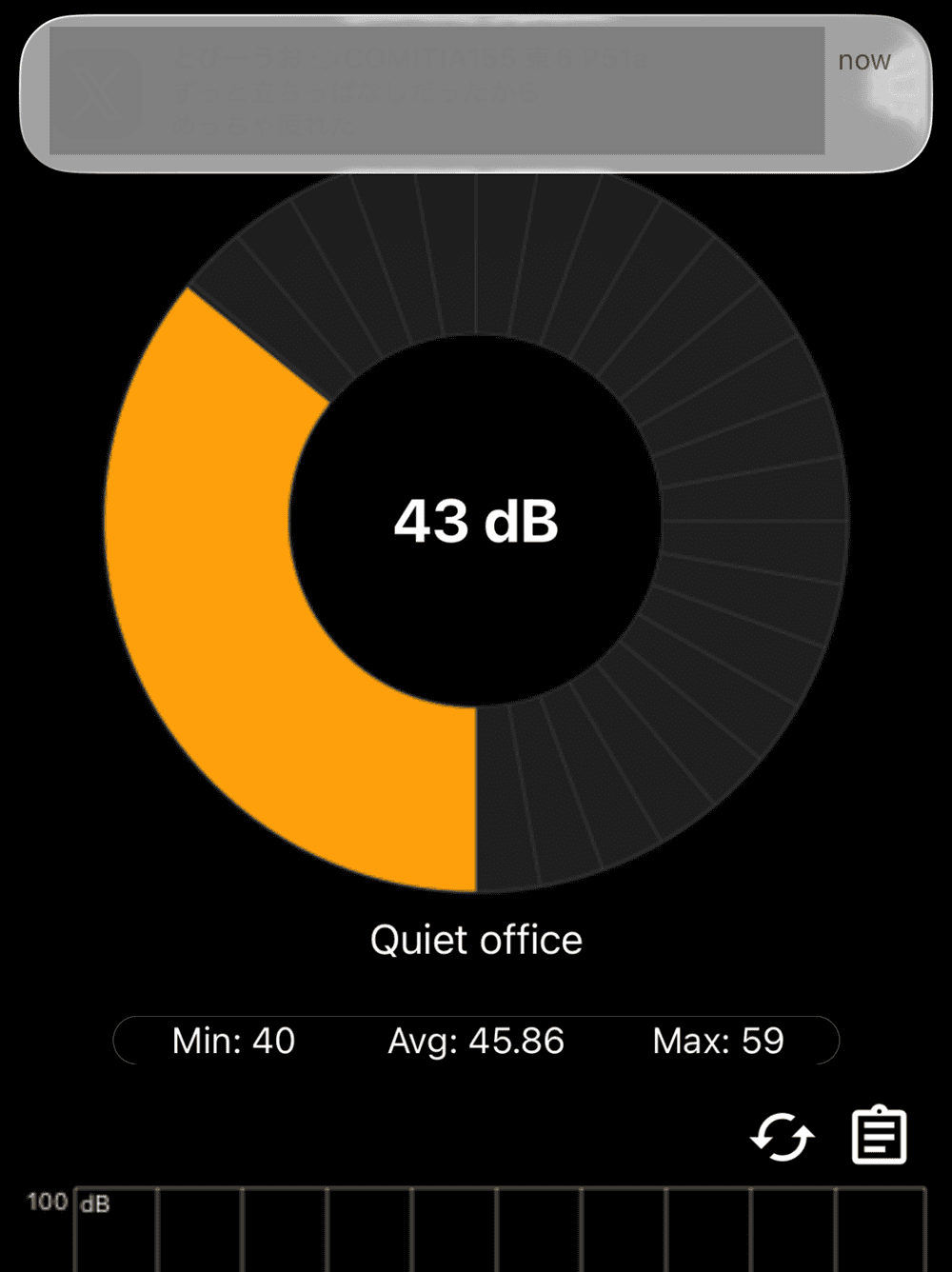Screen dimensions: 952x1272
Task: Open the notification banner at the top
Action: pyautogui.click(x=475, y=93)
